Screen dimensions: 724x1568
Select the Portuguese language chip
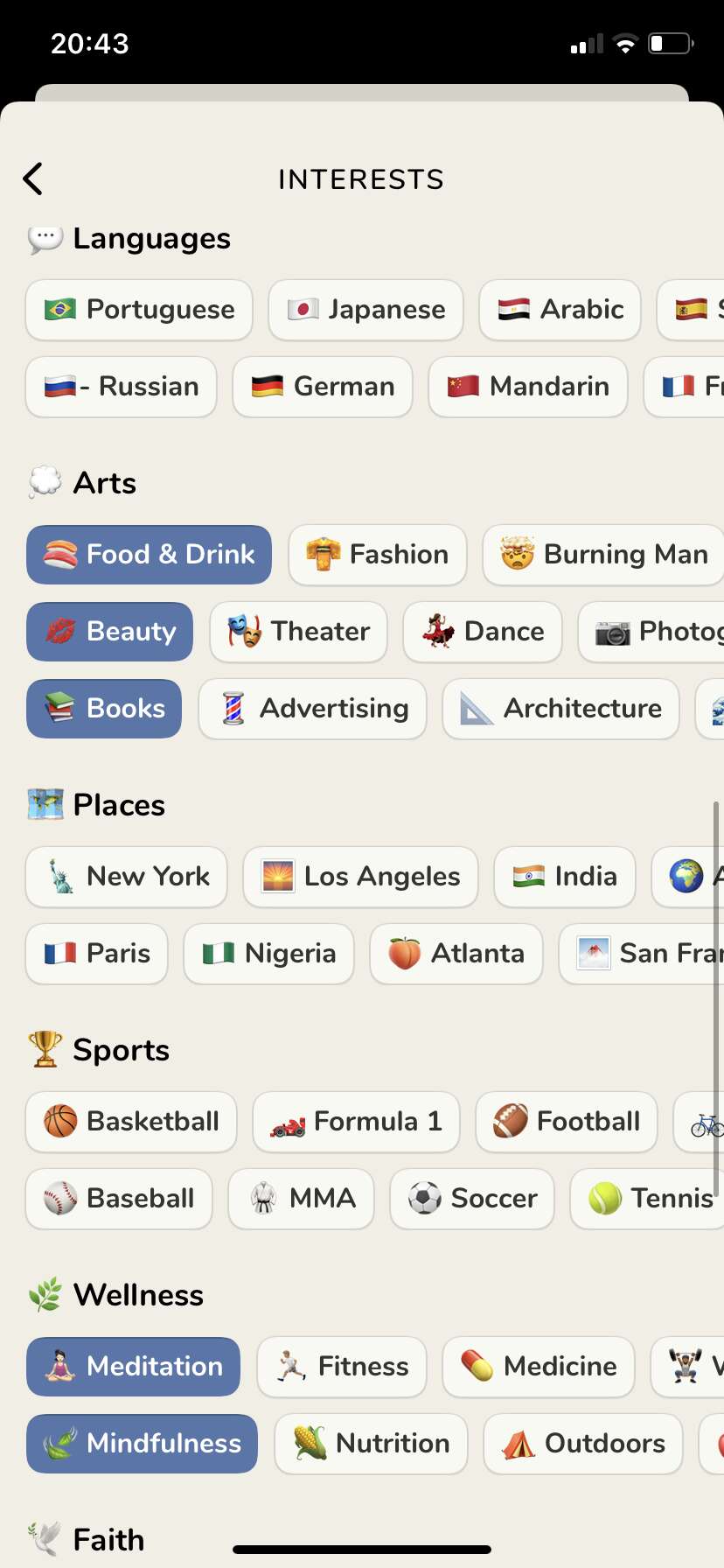point(139,310)
